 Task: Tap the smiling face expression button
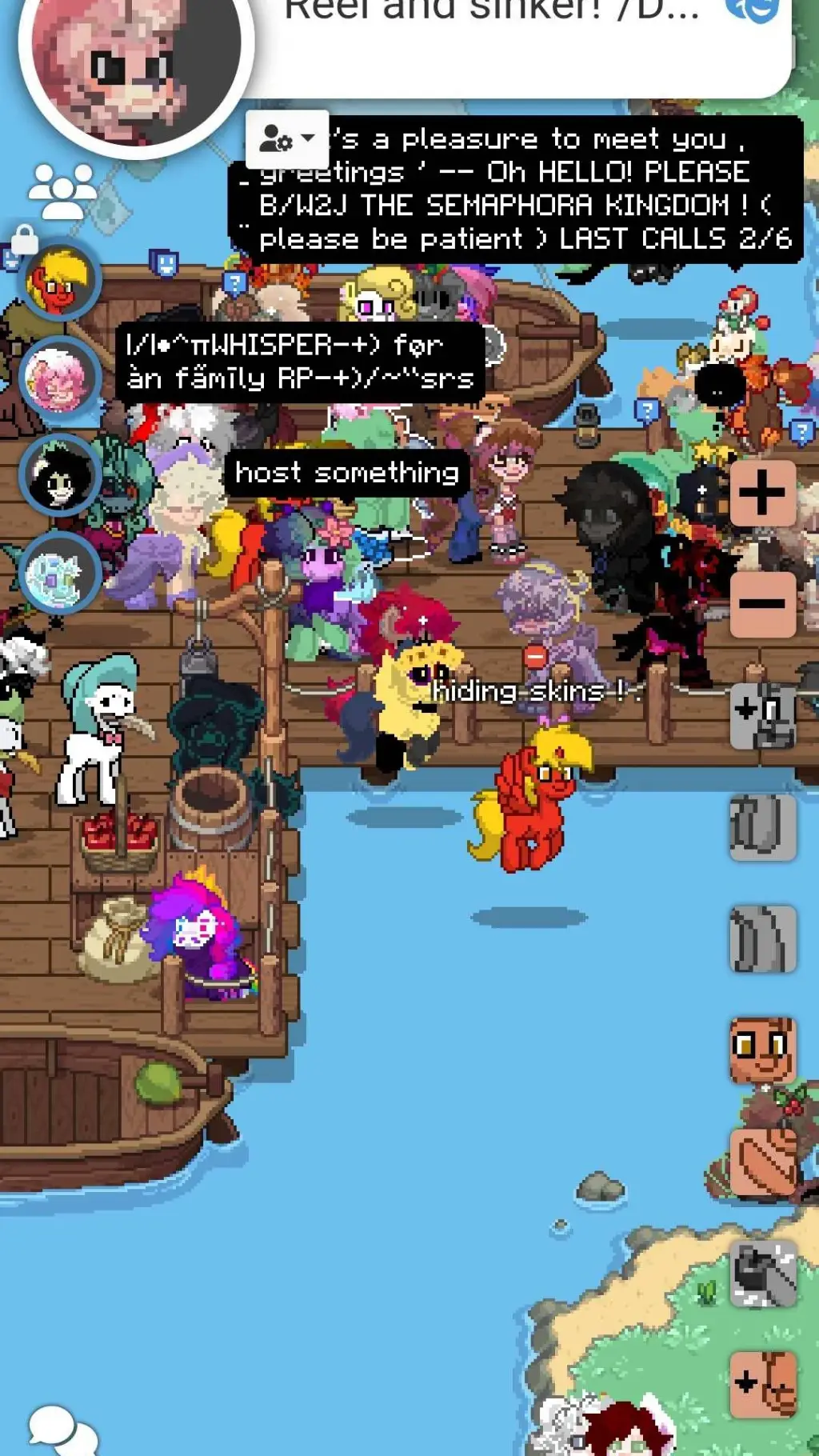(x=762, y=1048)
